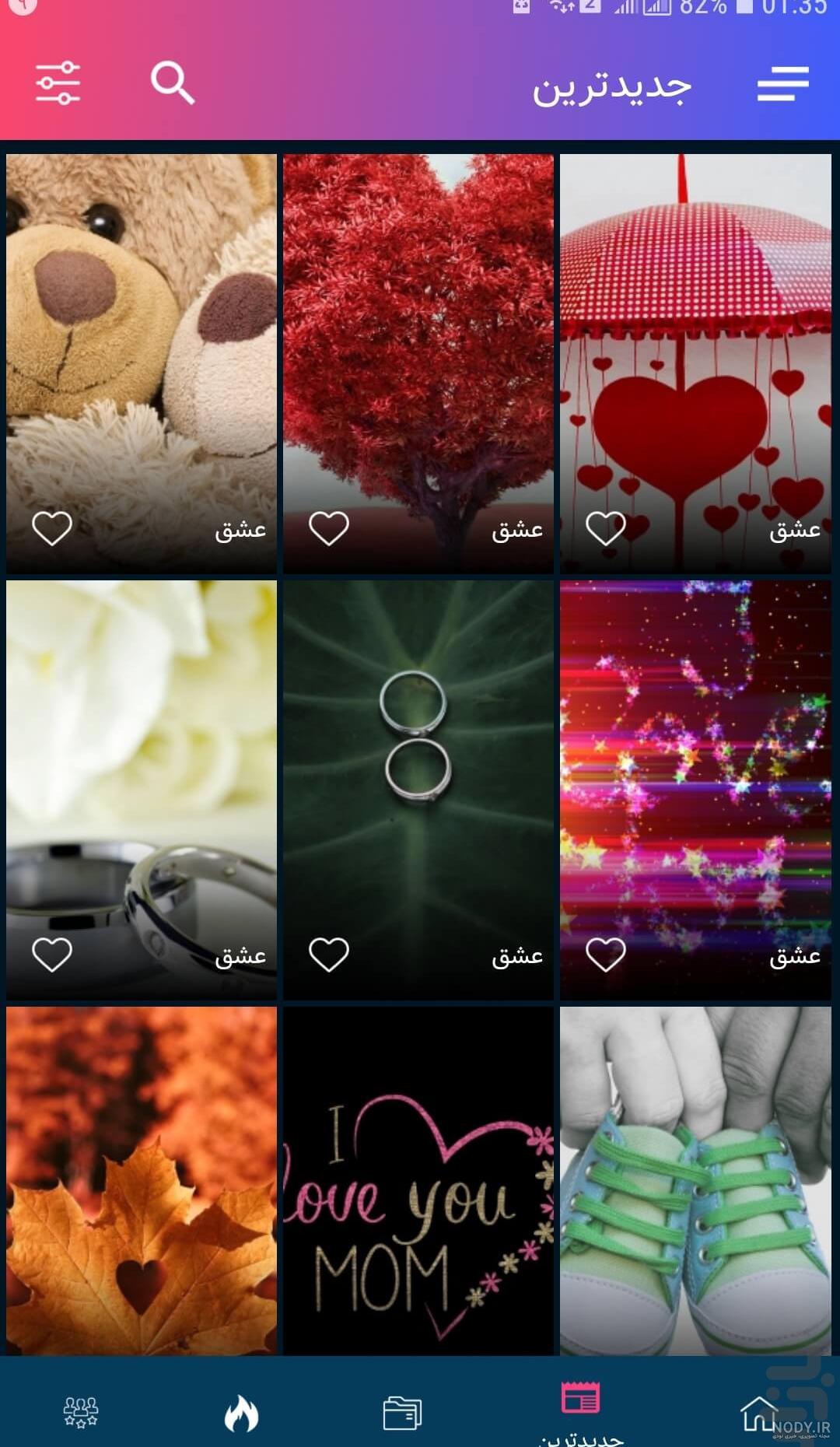
Task: Like the white roses and rings wallpaper
Action: click(52, 955)
